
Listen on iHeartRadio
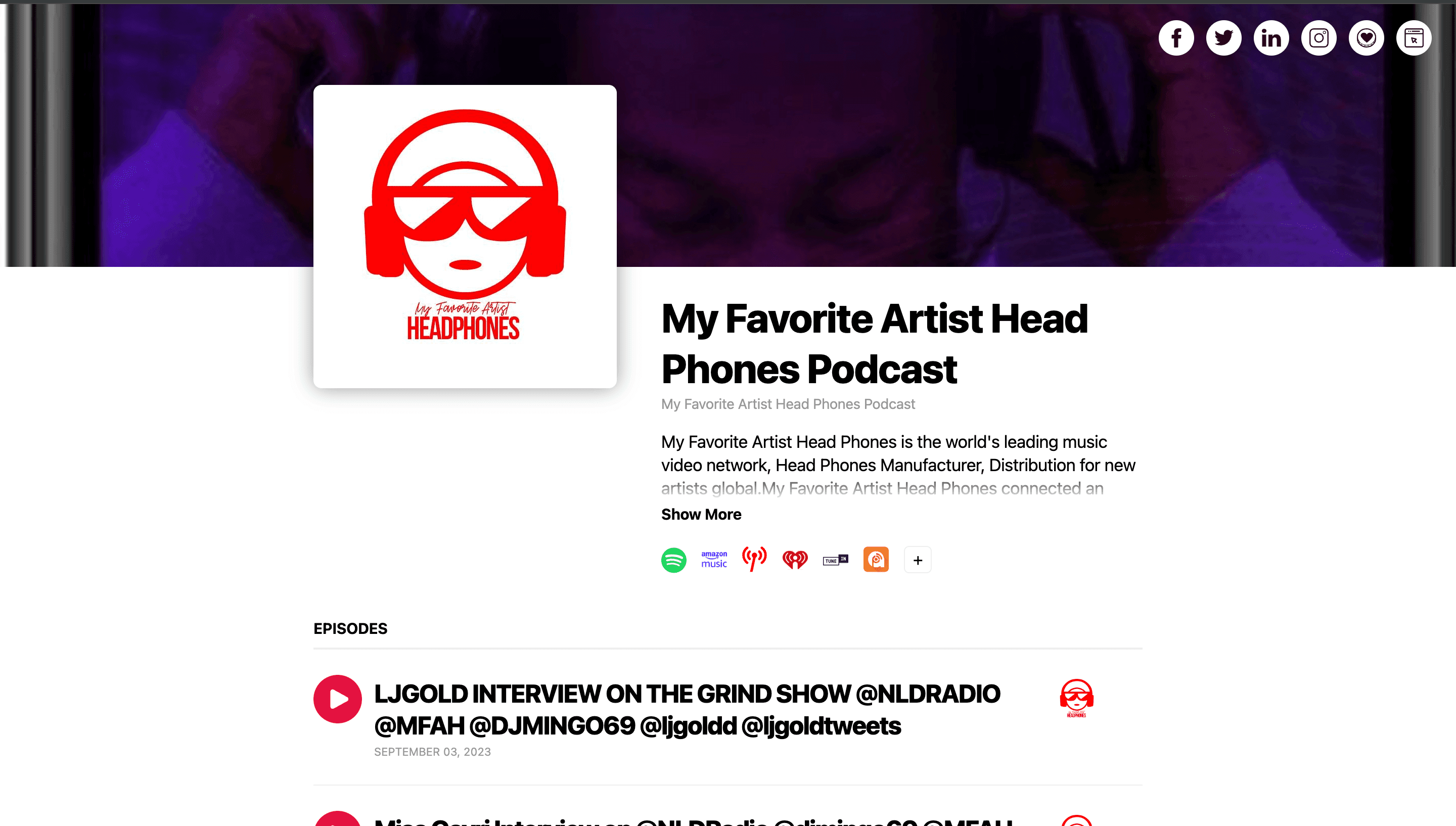click(x=795, y=560)
